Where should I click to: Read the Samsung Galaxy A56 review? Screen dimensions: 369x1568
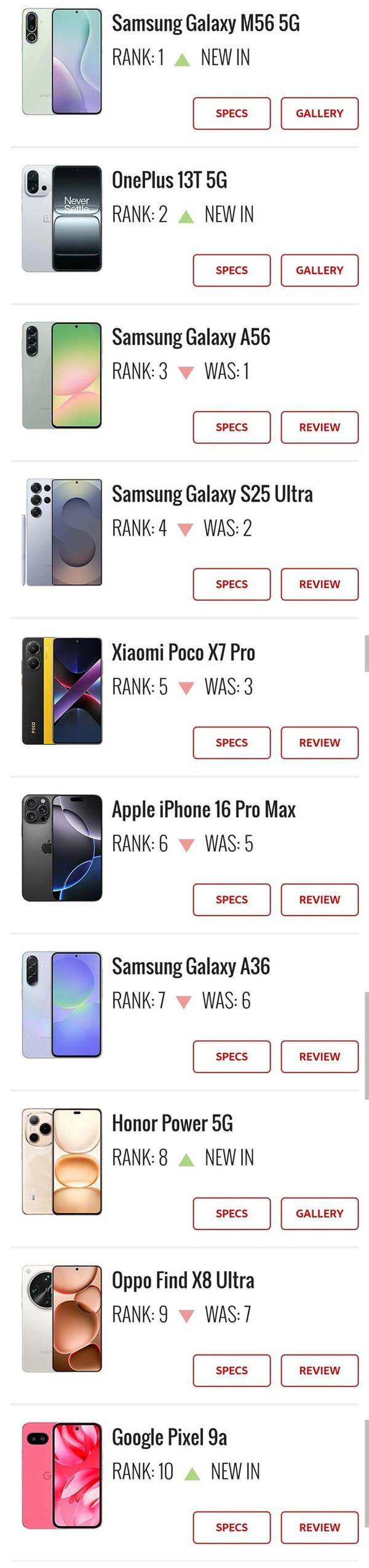319,427
